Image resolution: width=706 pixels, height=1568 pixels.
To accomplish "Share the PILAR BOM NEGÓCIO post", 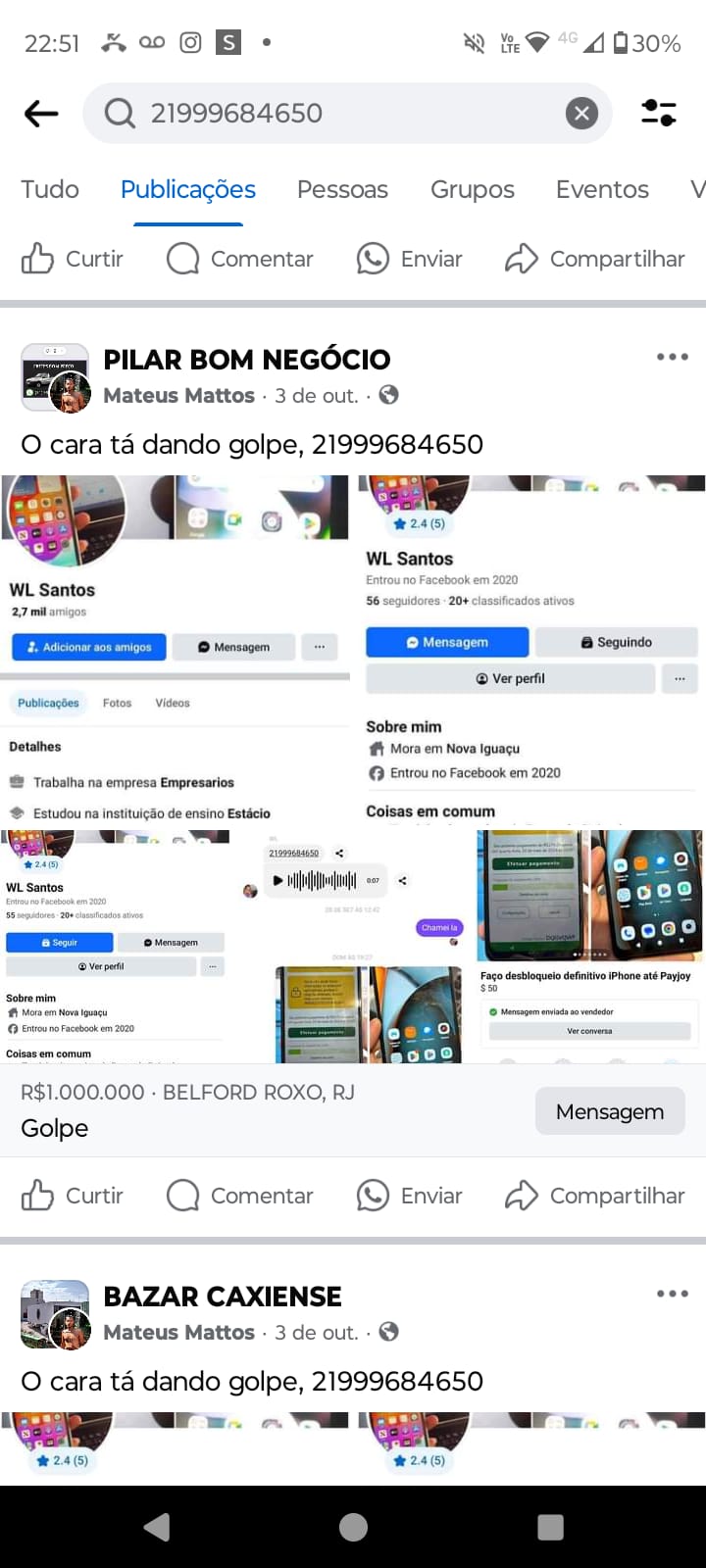I will (x=595, y=1196).
